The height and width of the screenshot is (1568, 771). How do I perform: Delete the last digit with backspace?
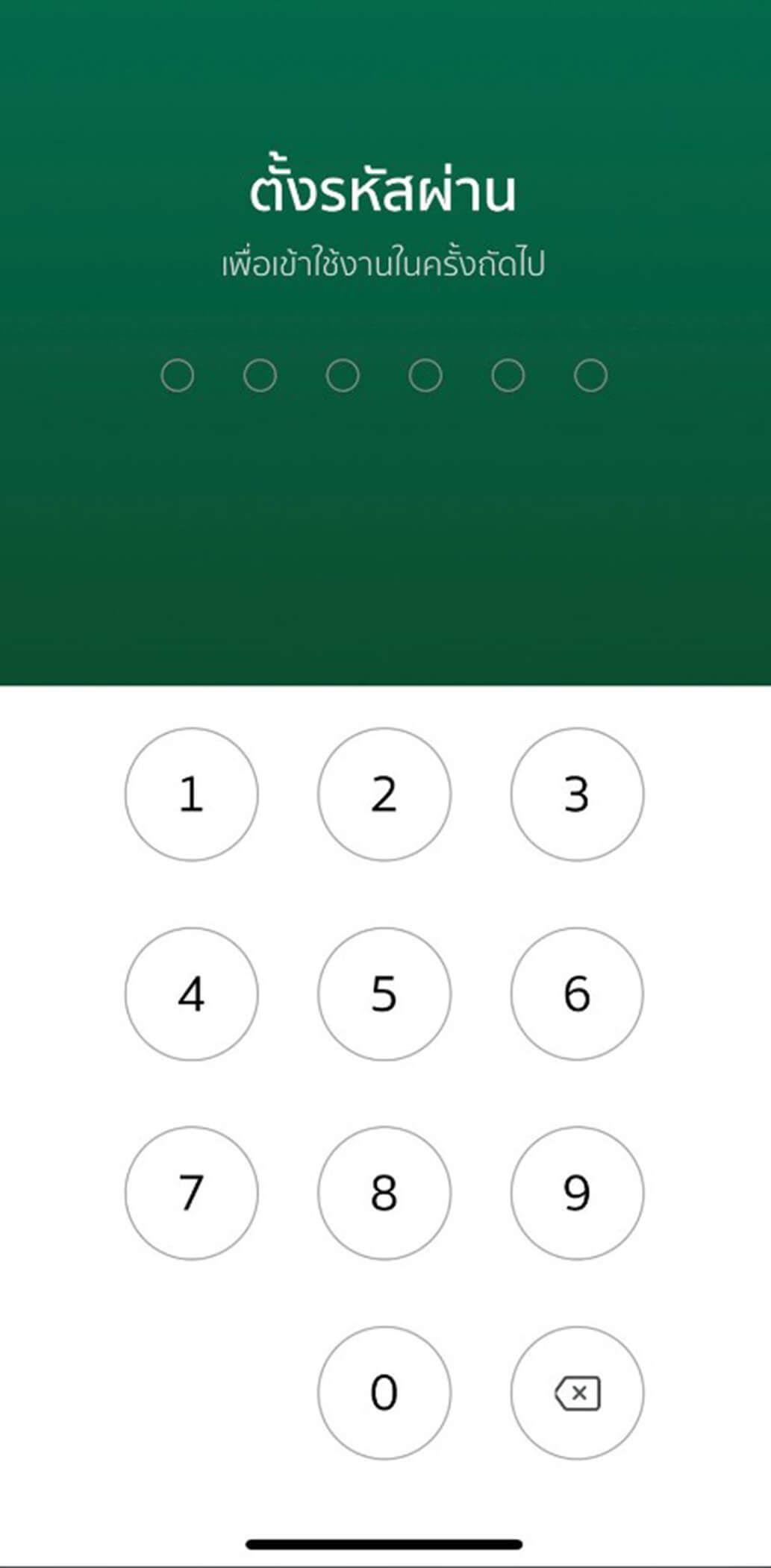576,1392
